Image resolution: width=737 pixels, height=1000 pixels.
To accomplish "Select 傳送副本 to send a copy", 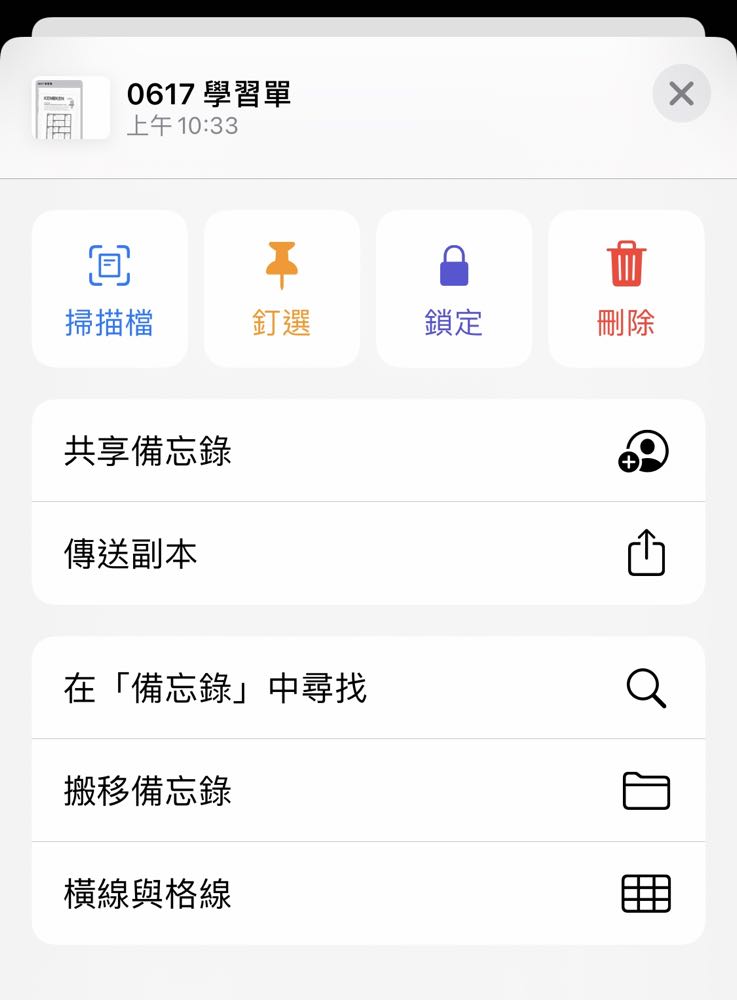I will [x=368, y=554].
